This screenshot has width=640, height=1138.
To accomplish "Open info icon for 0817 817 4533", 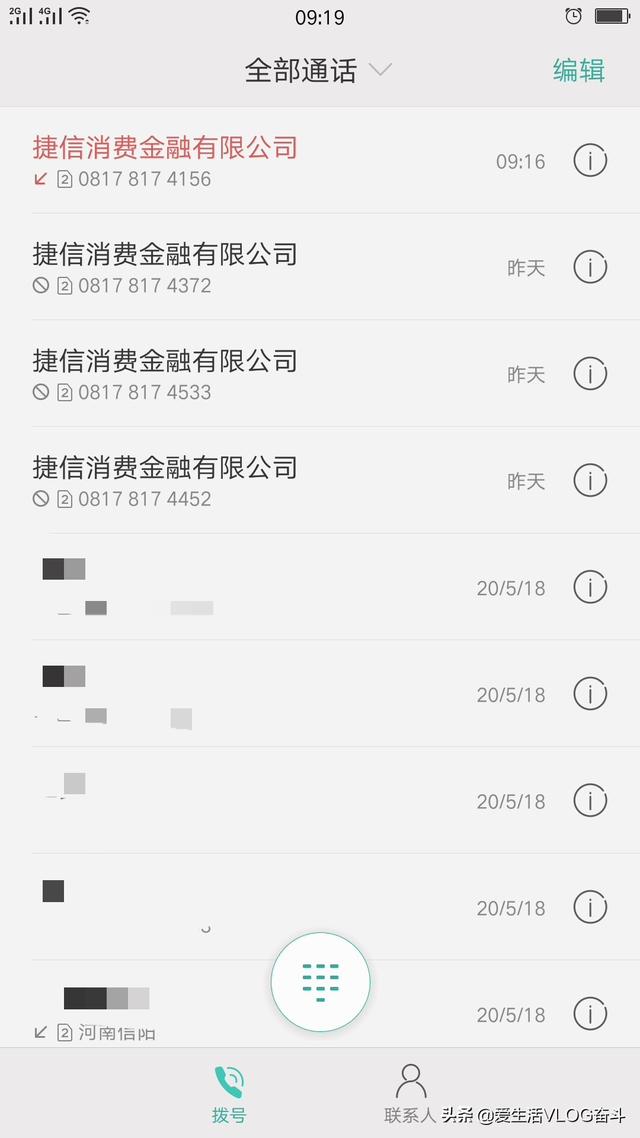I will coord(590,374).
